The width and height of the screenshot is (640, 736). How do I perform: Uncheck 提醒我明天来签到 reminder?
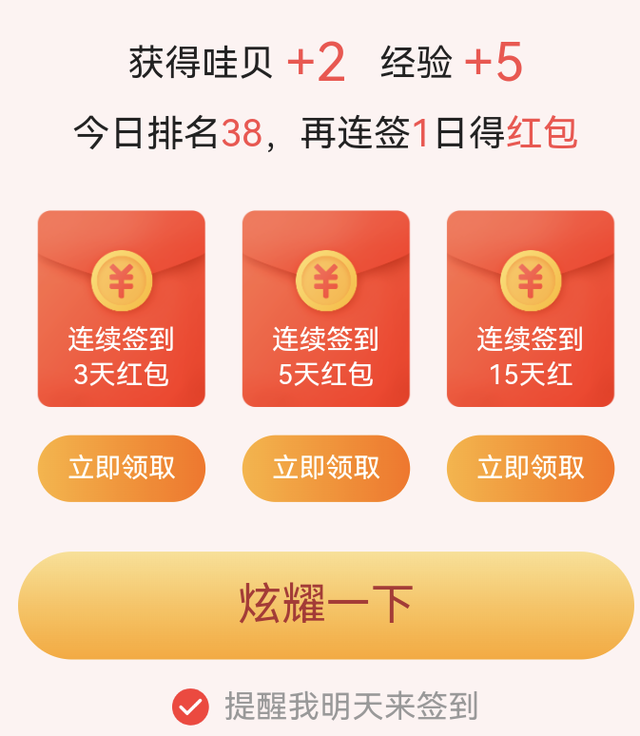click(x=190, y=707)
